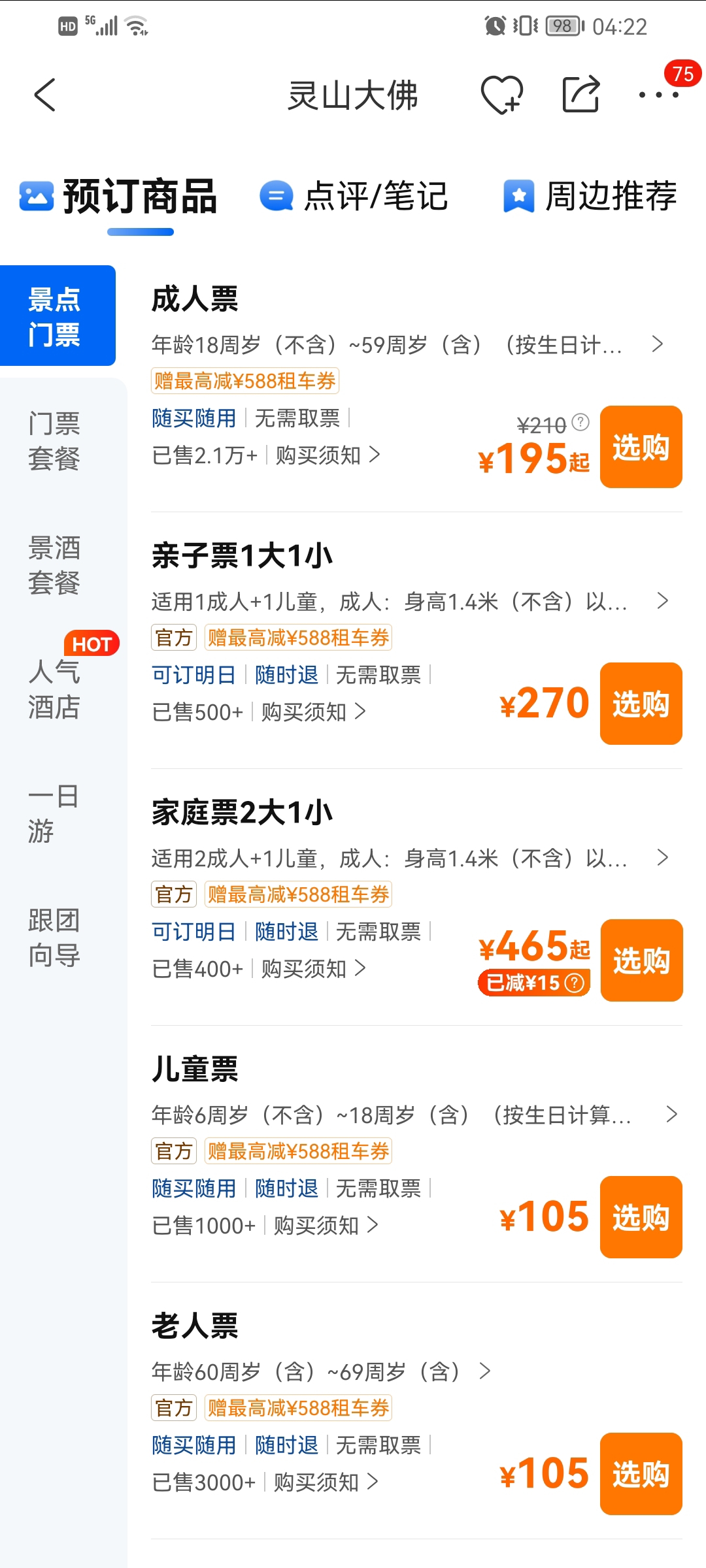Expand 成人票 age description details
This screenshot has width=706, height=1568.
tap(408, 344)
